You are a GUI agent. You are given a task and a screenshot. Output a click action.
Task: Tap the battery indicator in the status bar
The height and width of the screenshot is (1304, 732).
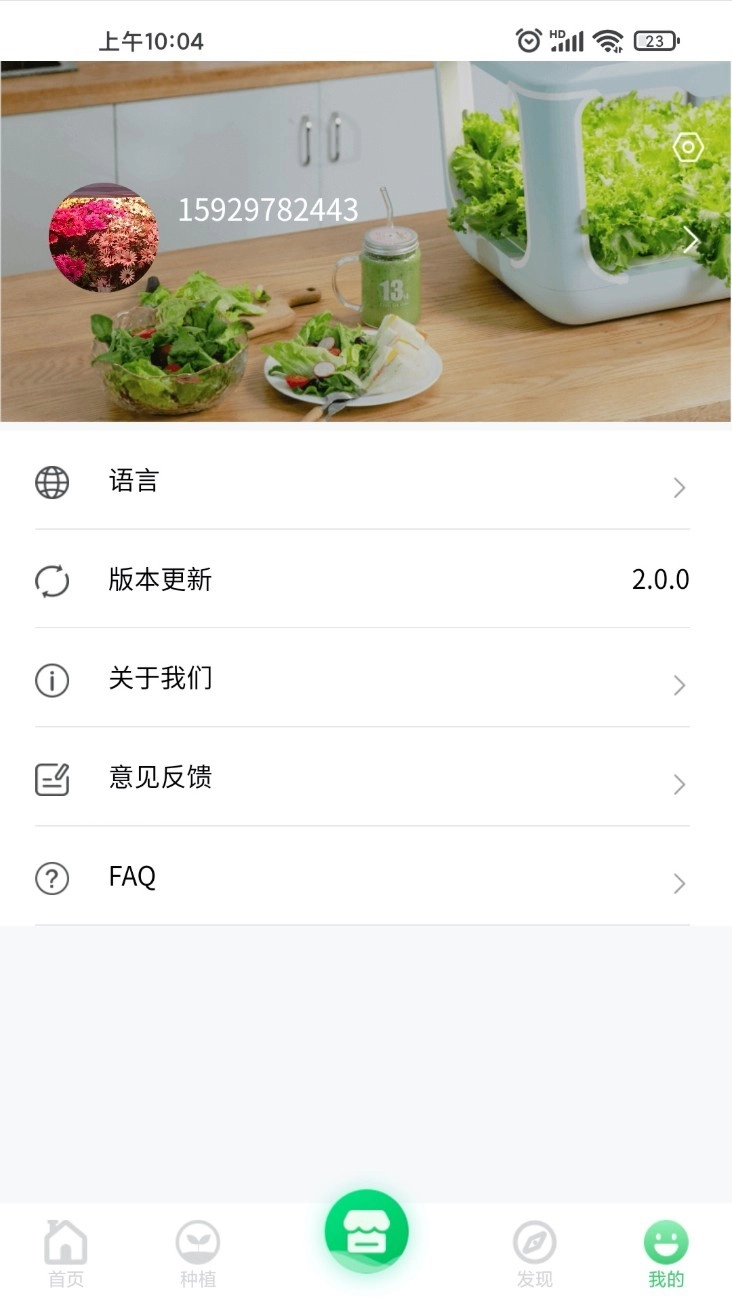pyautogui.click(x=655, y=41)
